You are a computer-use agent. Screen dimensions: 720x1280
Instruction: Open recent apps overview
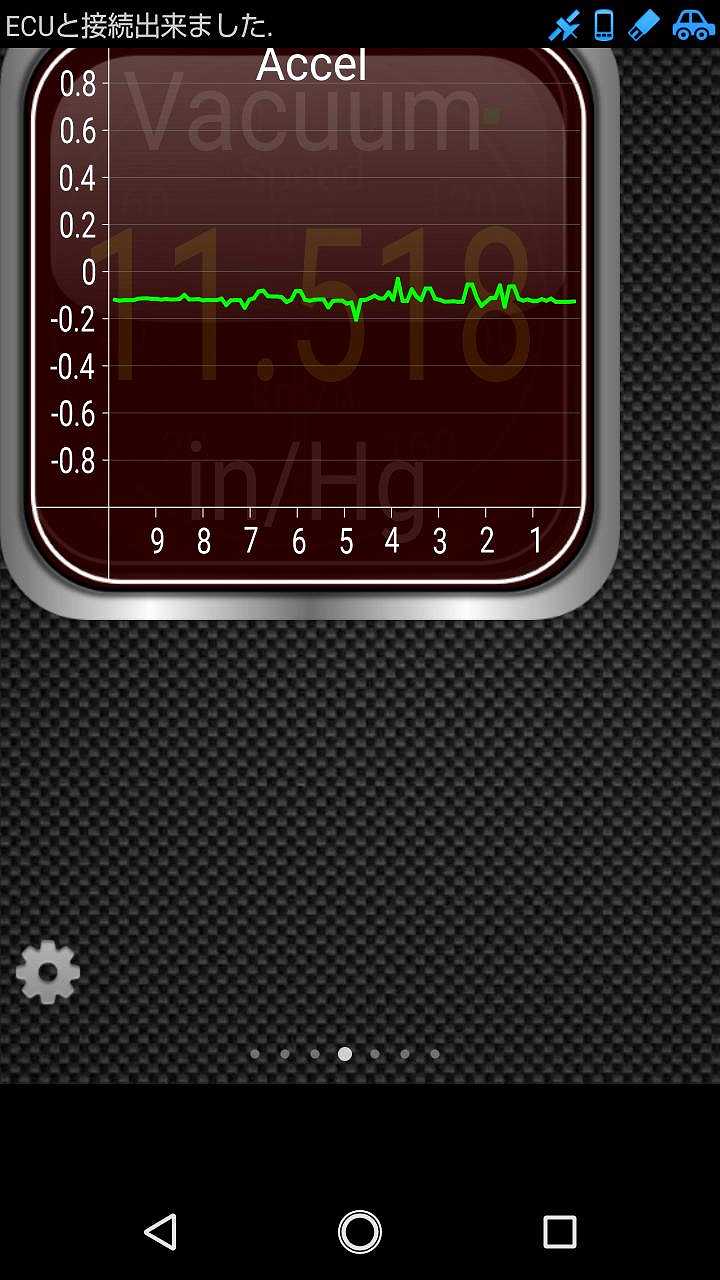tap(559, 1231)
